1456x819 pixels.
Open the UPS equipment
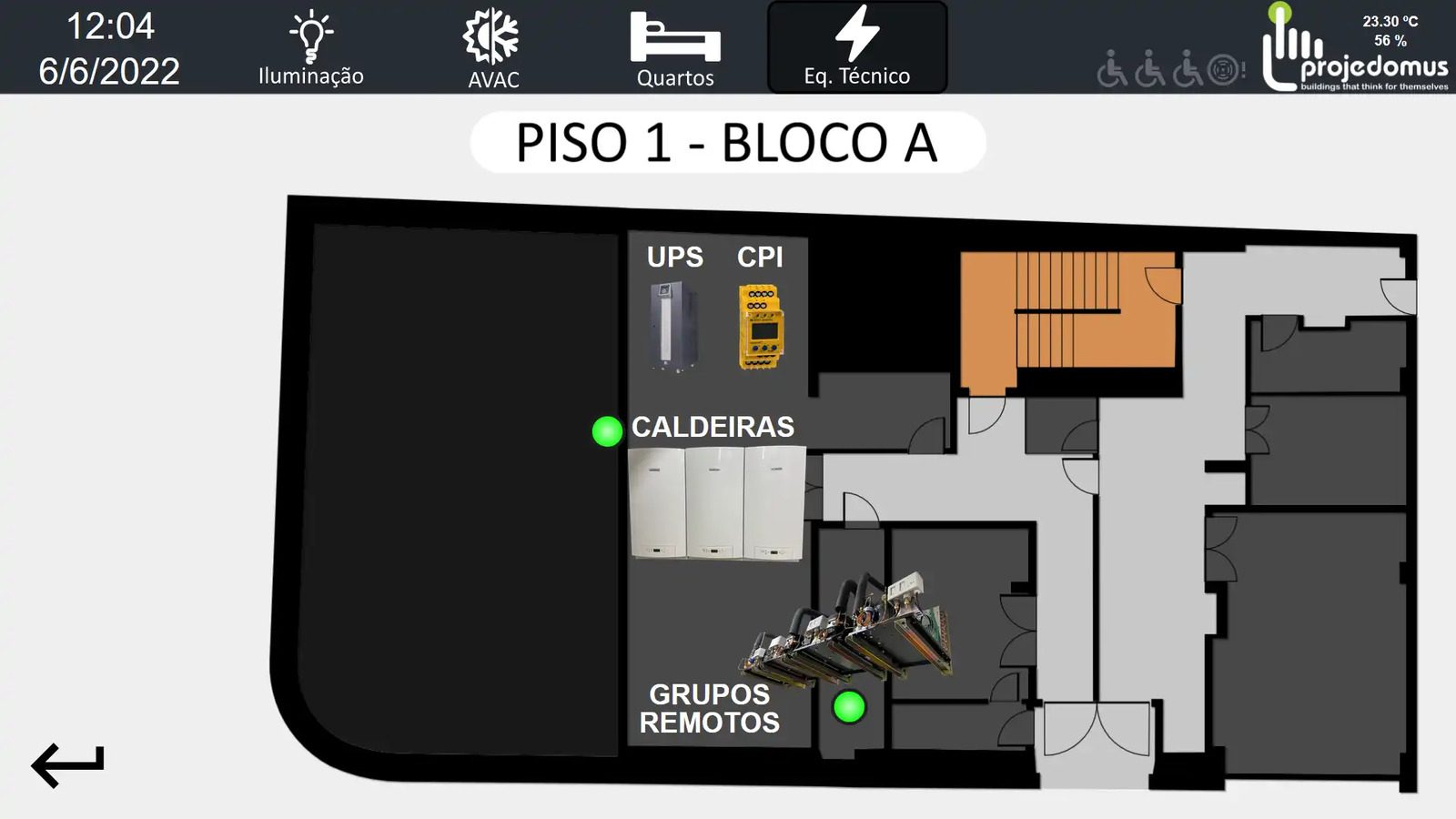click(673, 326)
